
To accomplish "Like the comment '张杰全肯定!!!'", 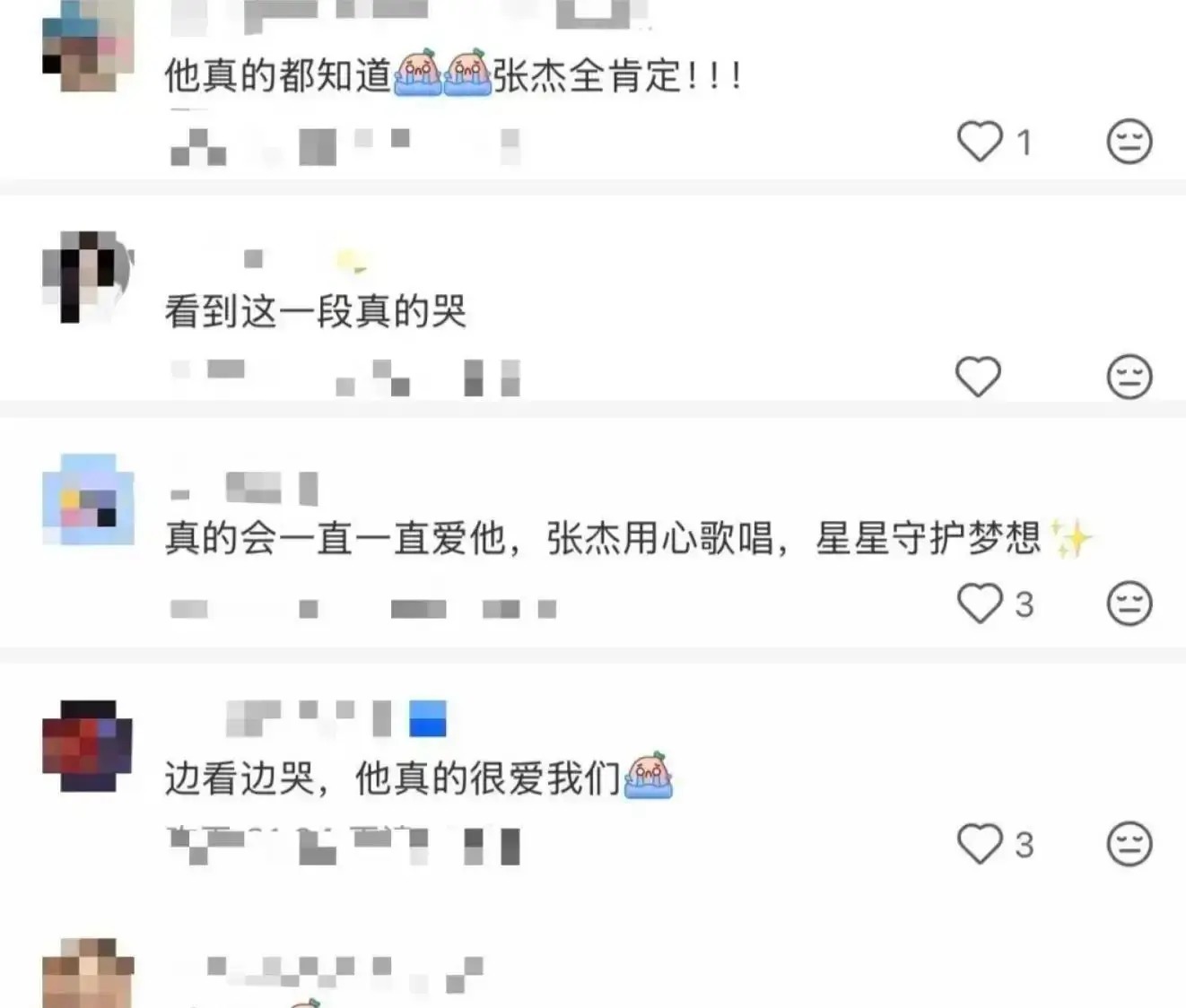I will coord(979,142).
